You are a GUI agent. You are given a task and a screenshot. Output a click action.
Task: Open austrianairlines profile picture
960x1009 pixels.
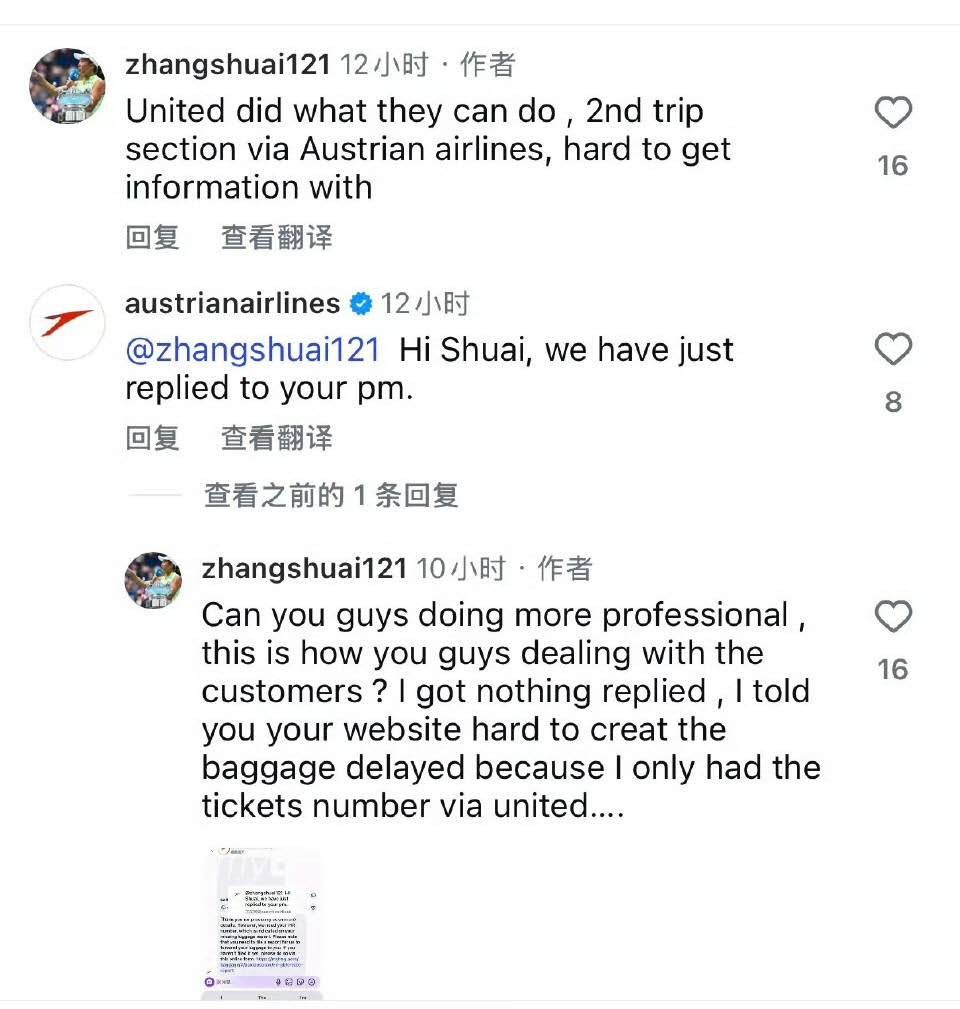click(x=68, y=322)
